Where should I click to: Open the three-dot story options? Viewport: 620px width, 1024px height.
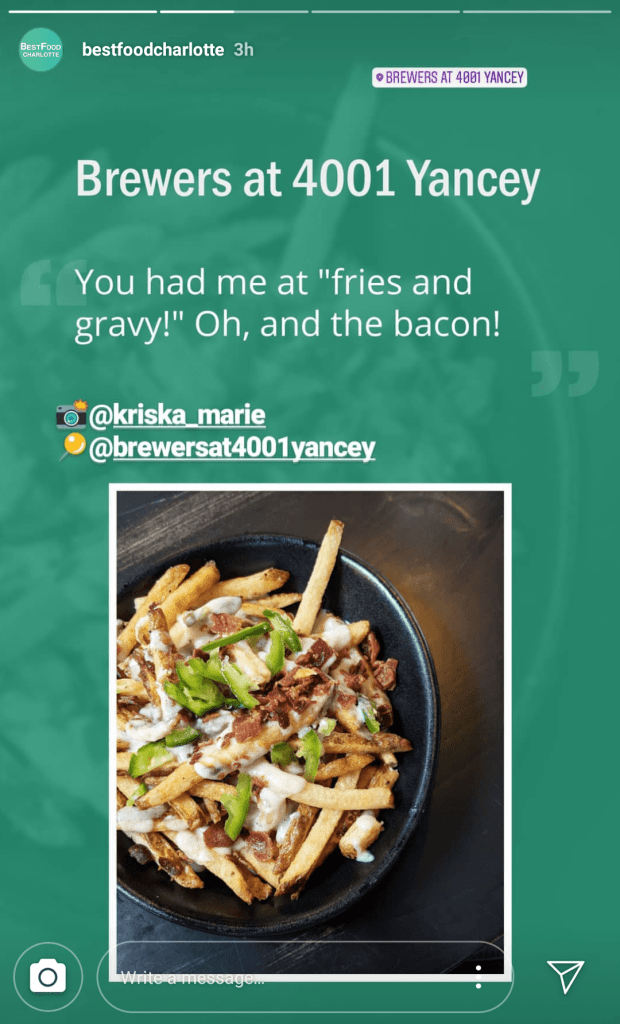coord(479,977)
